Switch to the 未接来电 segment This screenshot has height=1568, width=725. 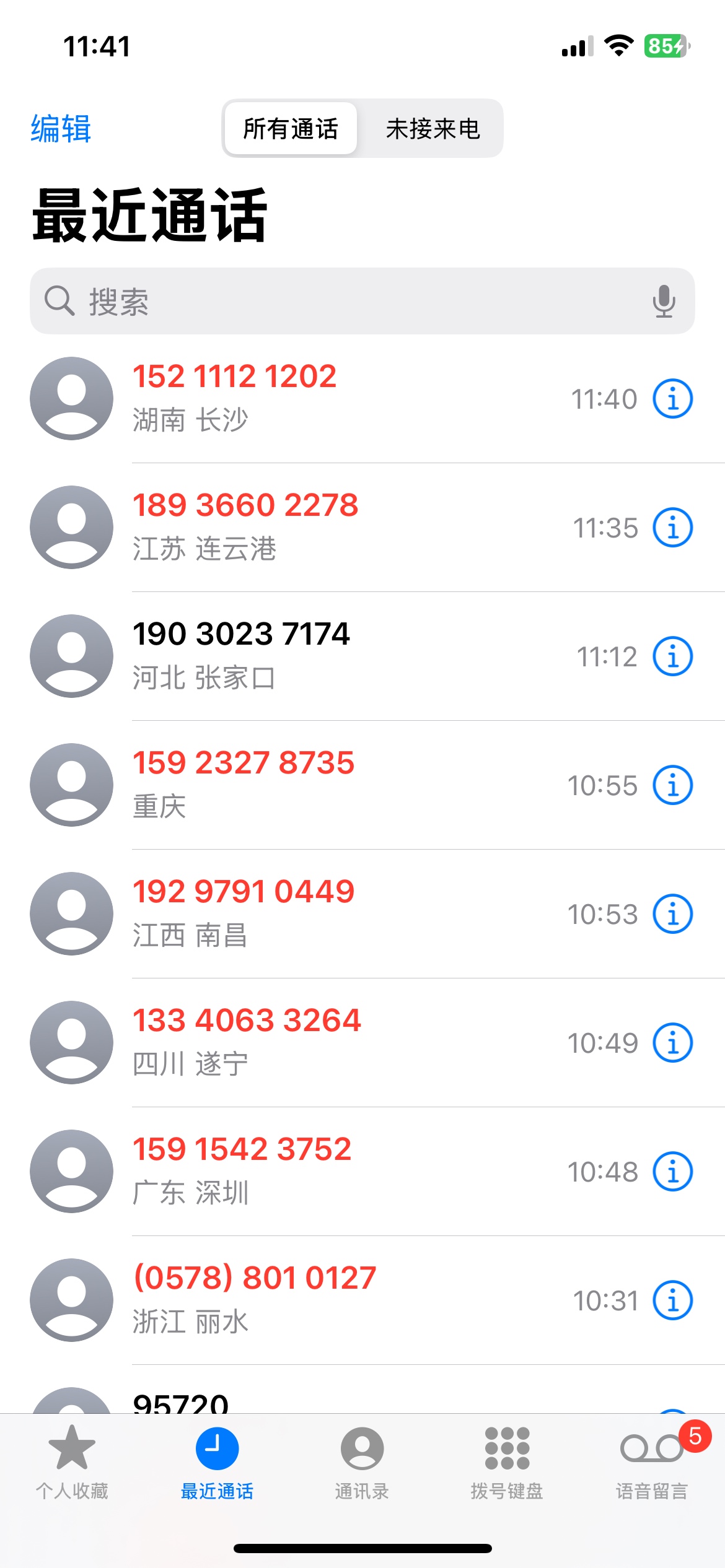(433, 129)
